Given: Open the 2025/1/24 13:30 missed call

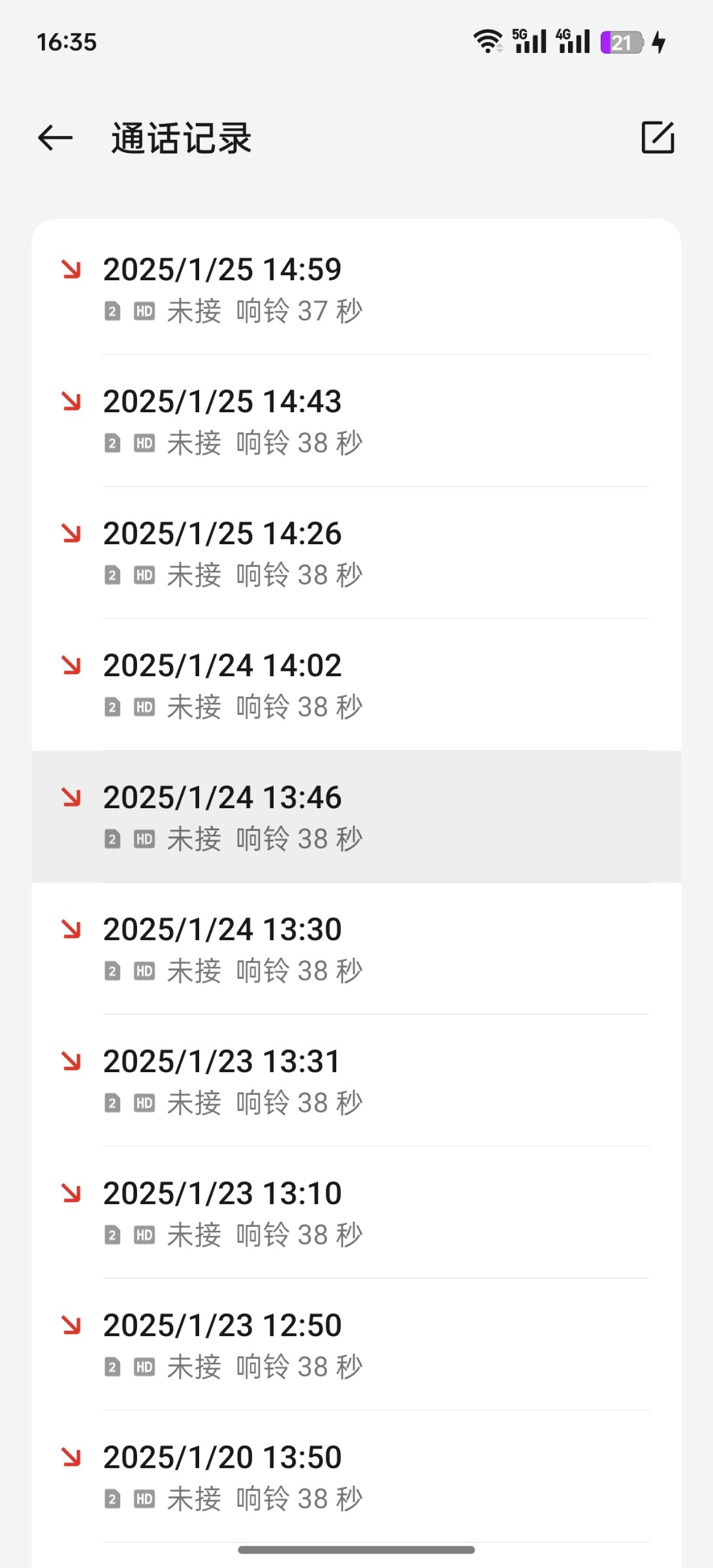Looking at the screenshot, I should coord(356,949).
